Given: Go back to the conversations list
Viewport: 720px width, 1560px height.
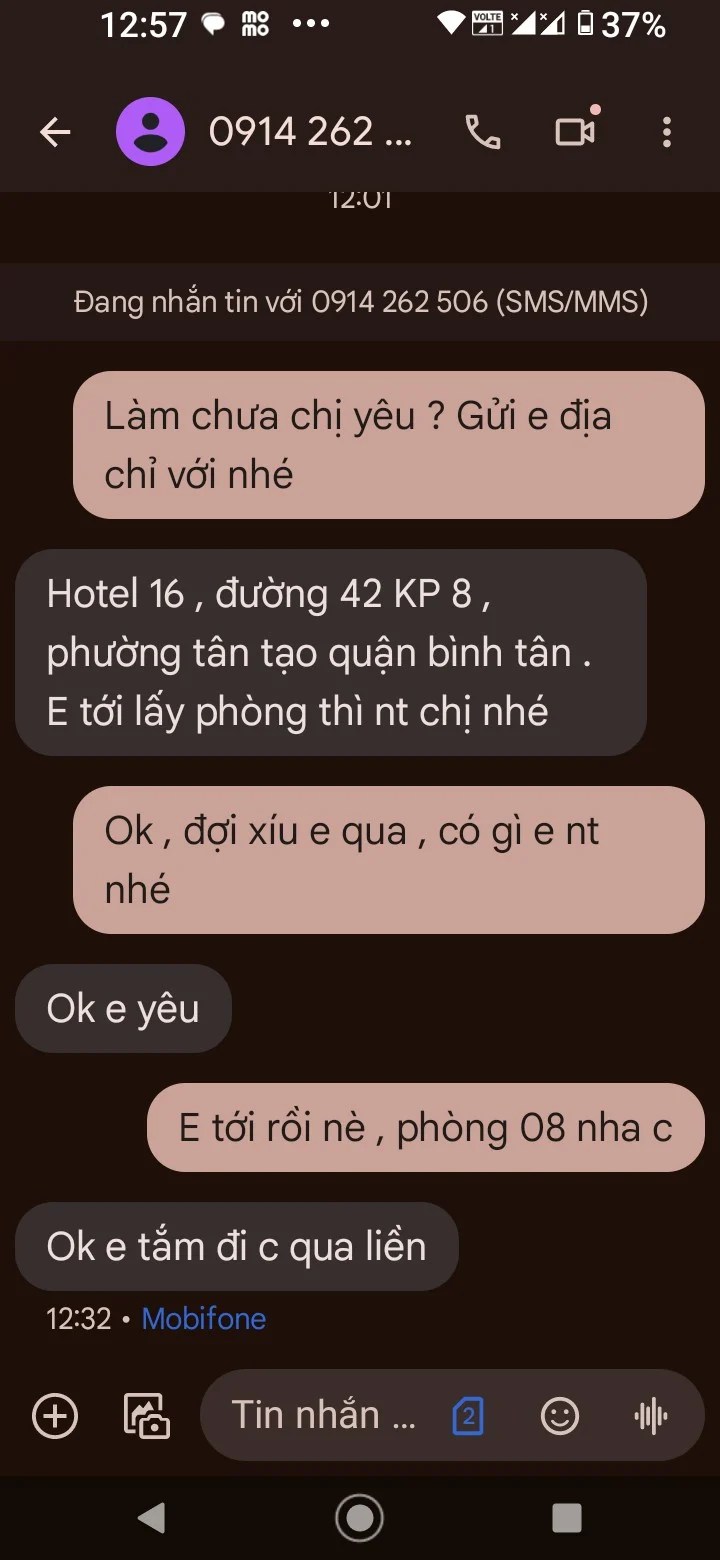Looking at the screenshot, I should pyautogui.click(x=55, y=132).
